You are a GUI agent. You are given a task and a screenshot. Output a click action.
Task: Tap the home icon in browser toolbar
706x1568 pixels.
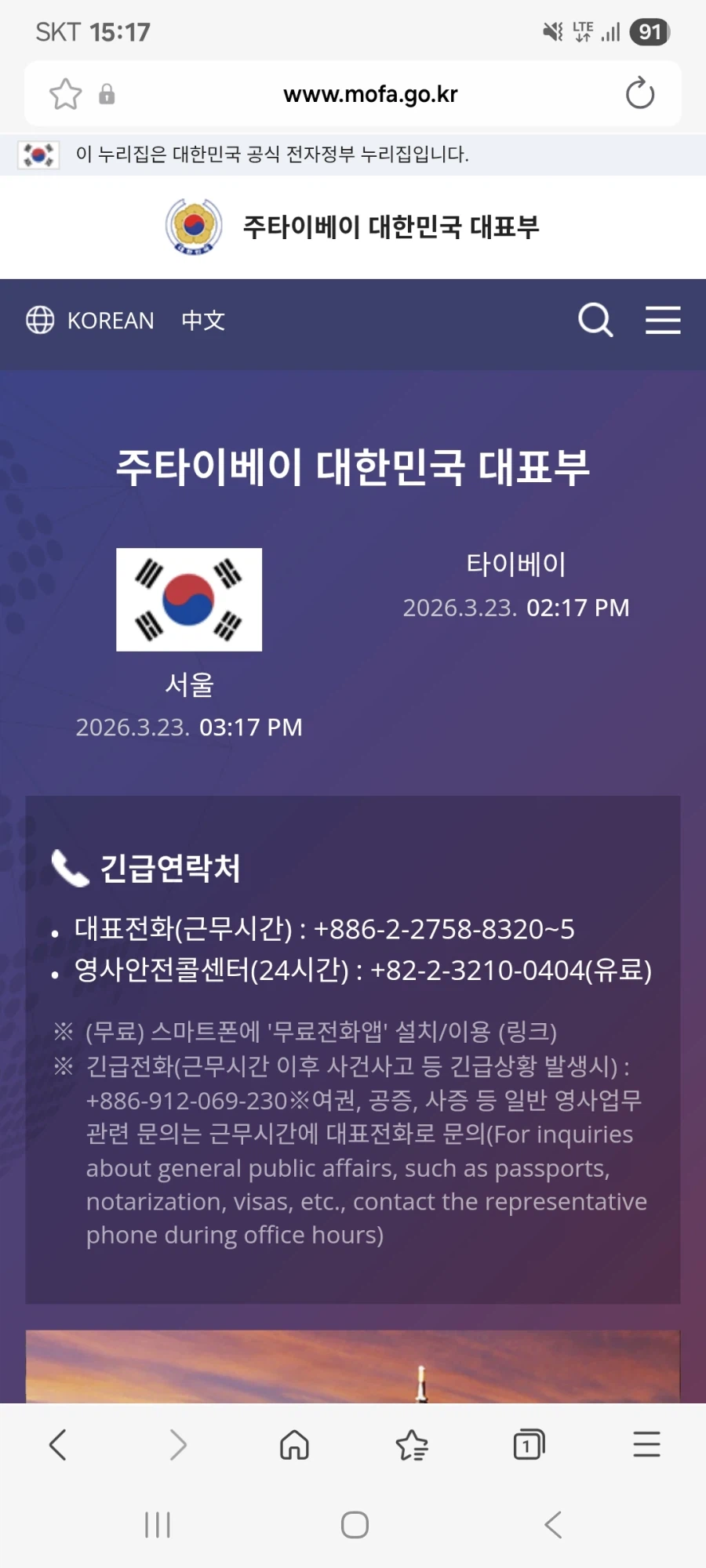(x=294, y=1445)
